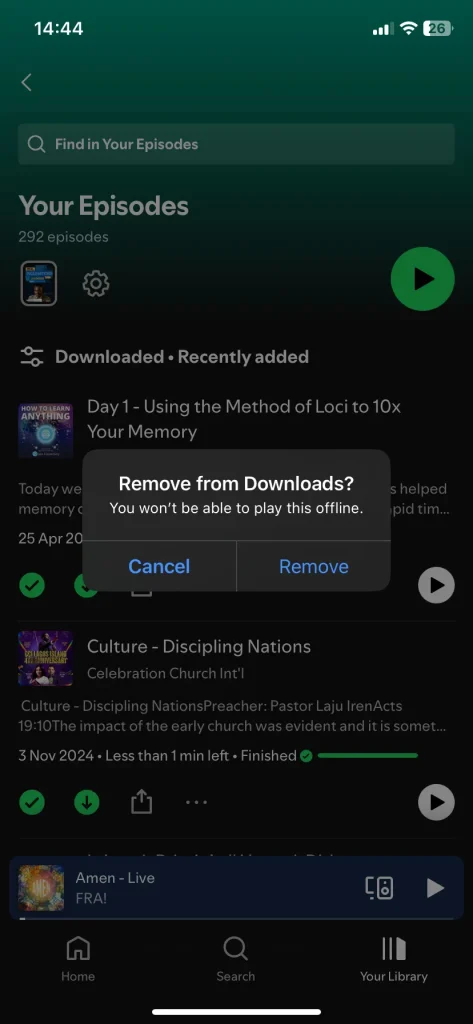473x1024 pixels.
Task: Share the Culture - Discipling Nations episode
Action: point(141,803)
